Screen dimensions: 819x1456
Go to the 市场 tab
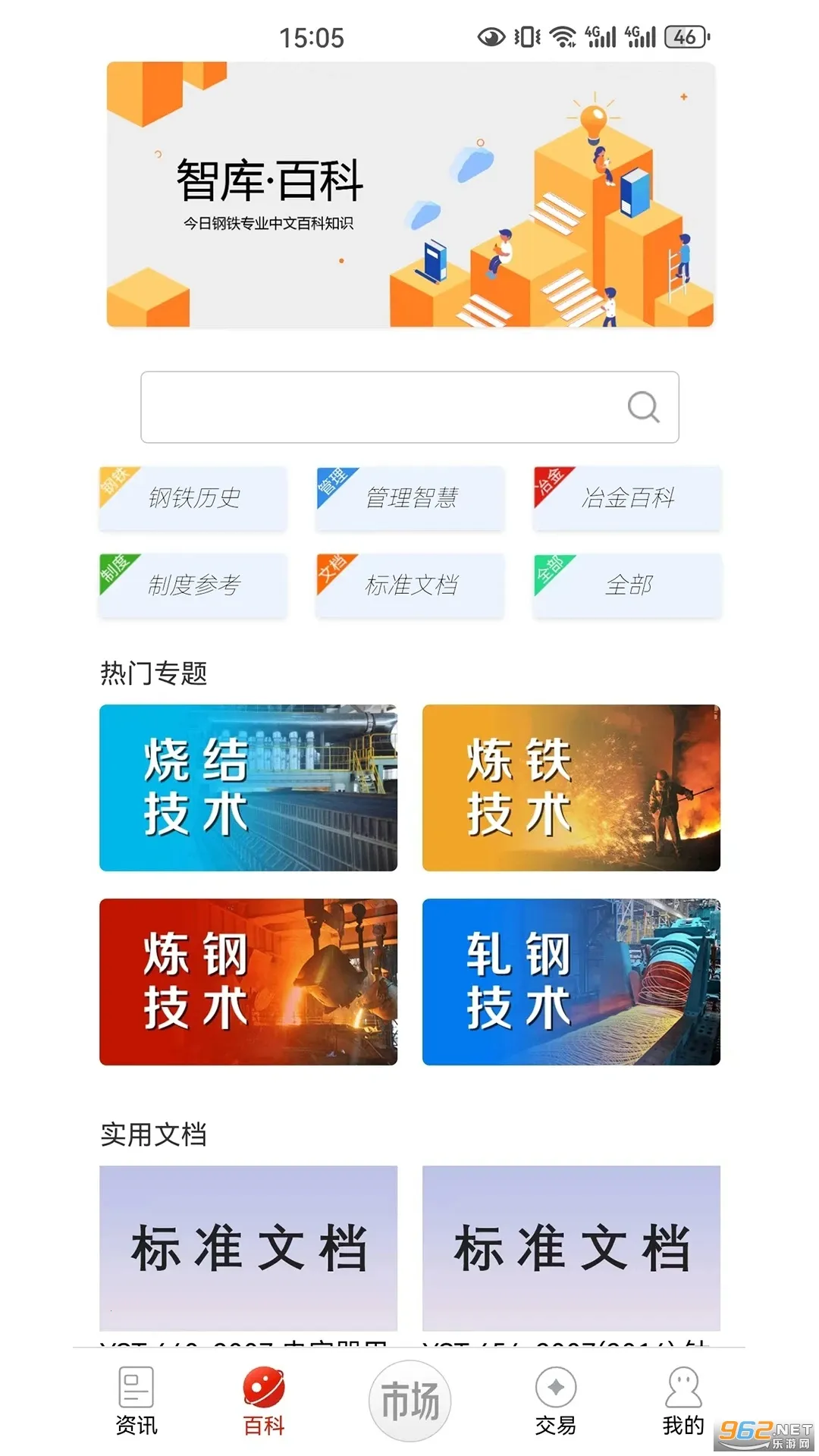409,1401
